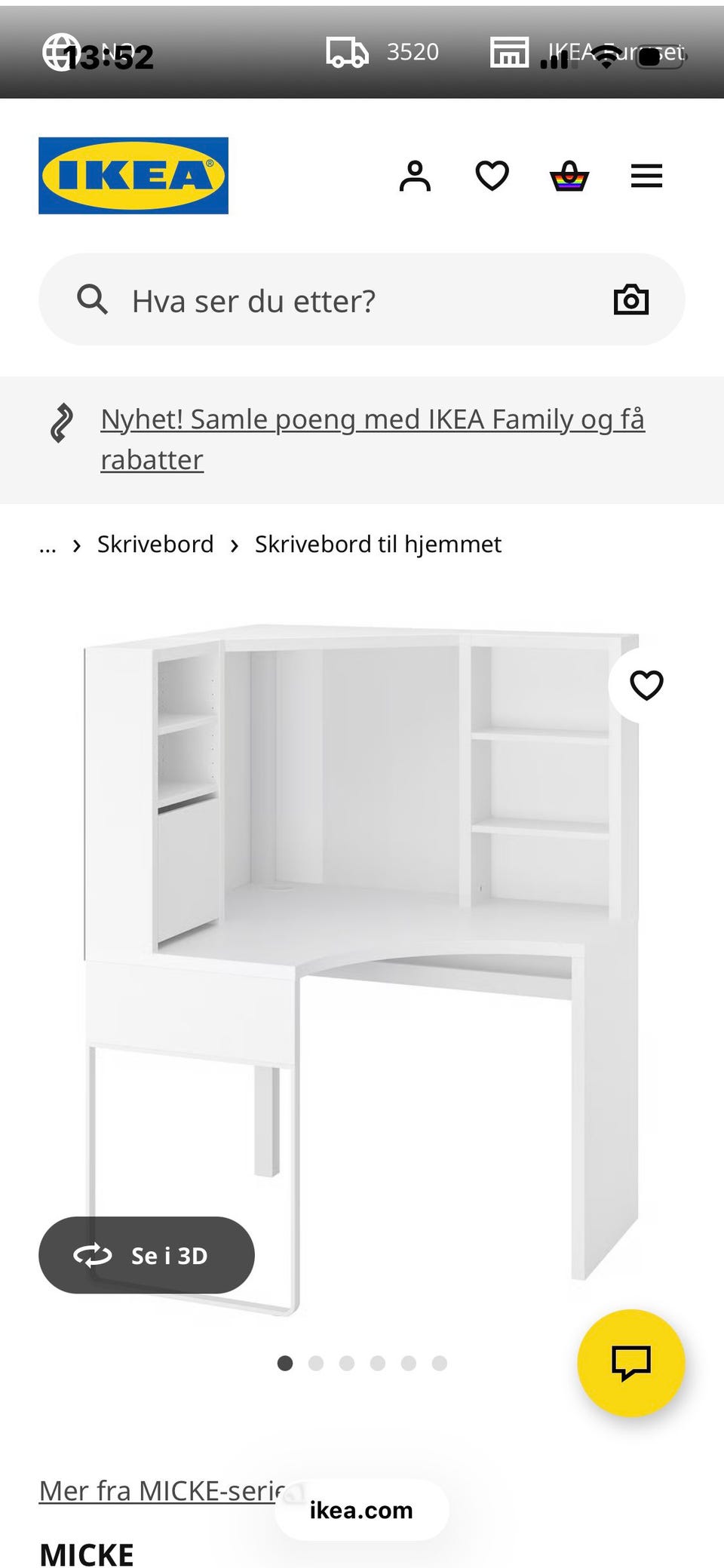724x1568 pixels.
Task: Open the account profile icon
Action: click(x=415, y=176)
